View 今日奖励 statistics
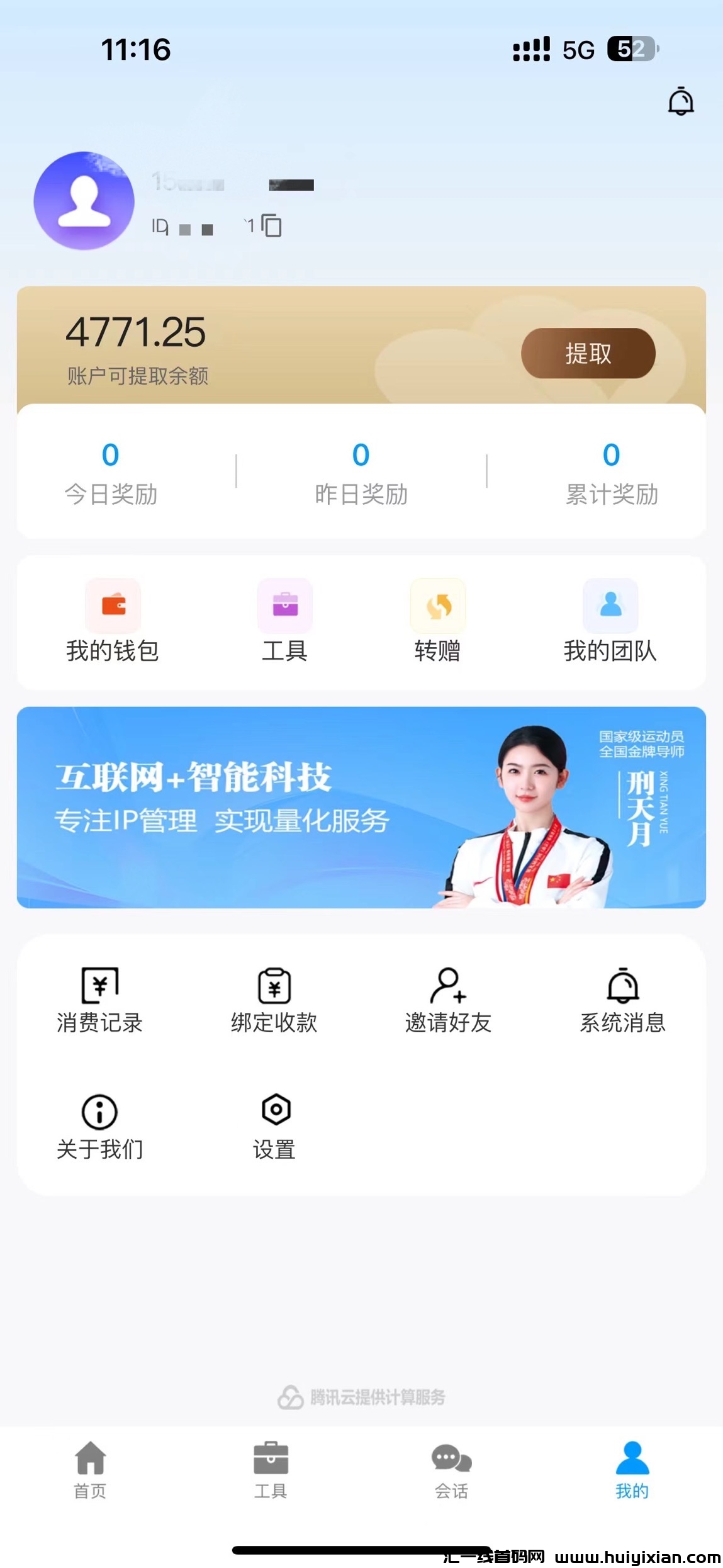This screenshot has width=723, height=1568. (111, 472)
